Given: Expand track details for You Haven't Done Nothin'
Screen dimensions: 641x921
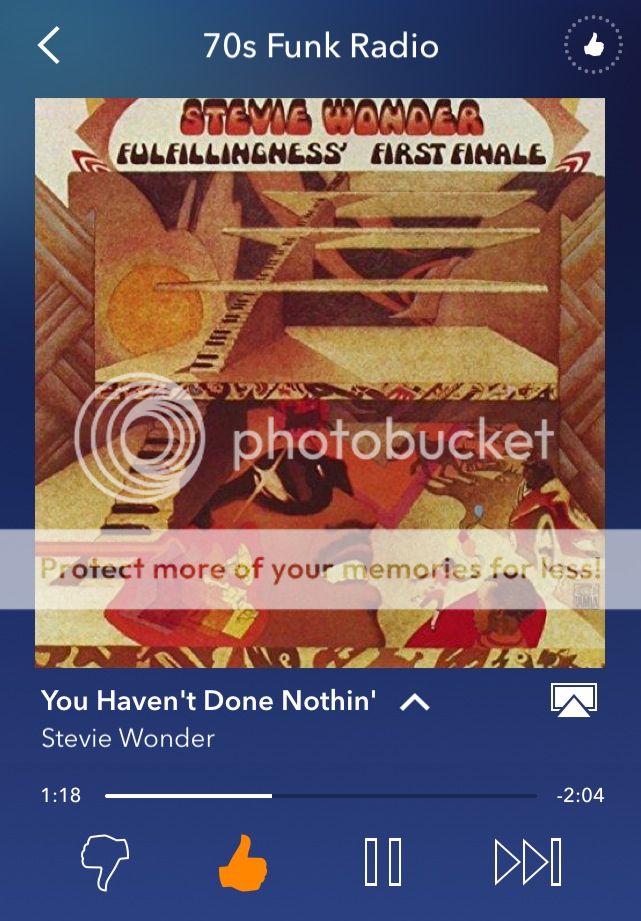Looking at the screenshot, I should point(414,702).
